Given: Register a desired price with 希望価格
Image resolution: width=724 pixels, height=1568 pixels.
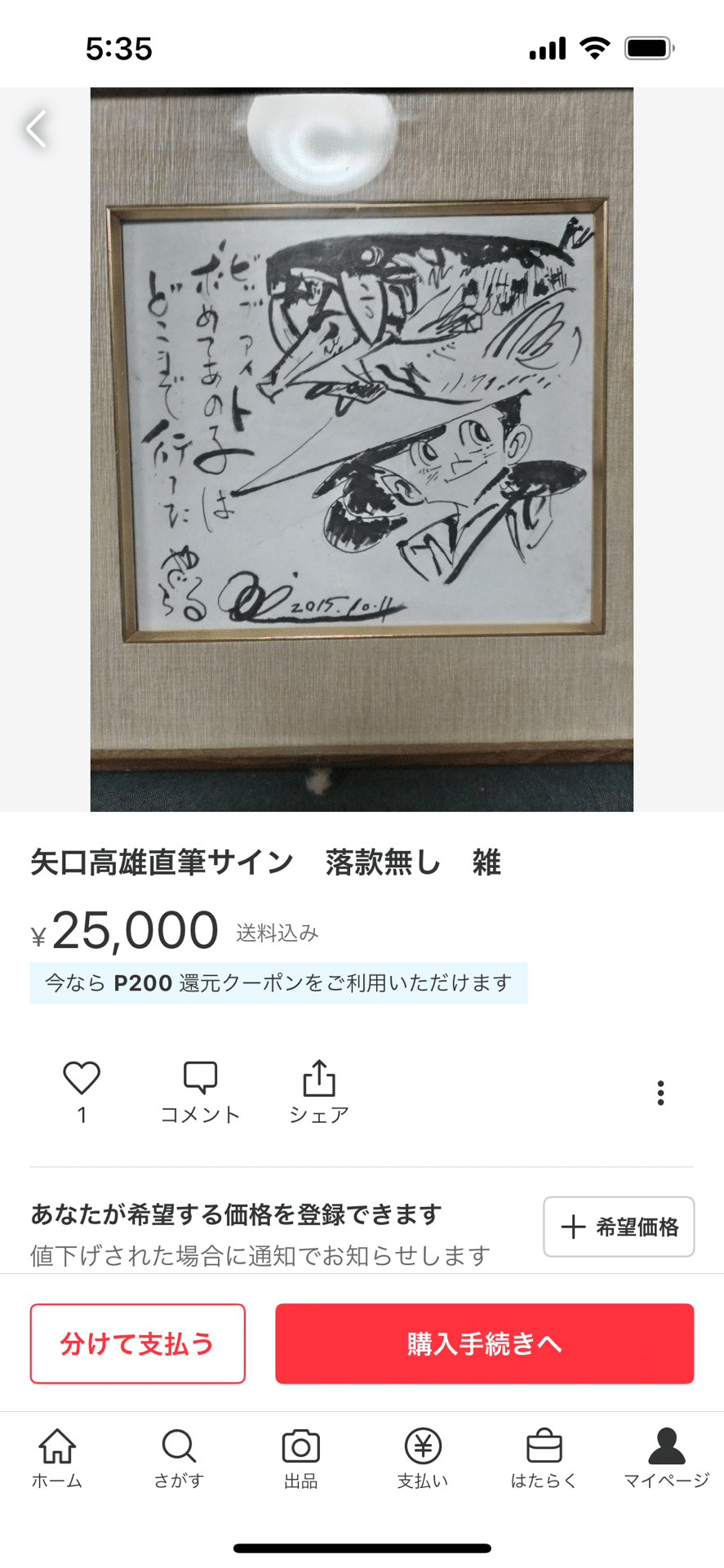Looking at the screenshot, I should (x=619, y=1227).
